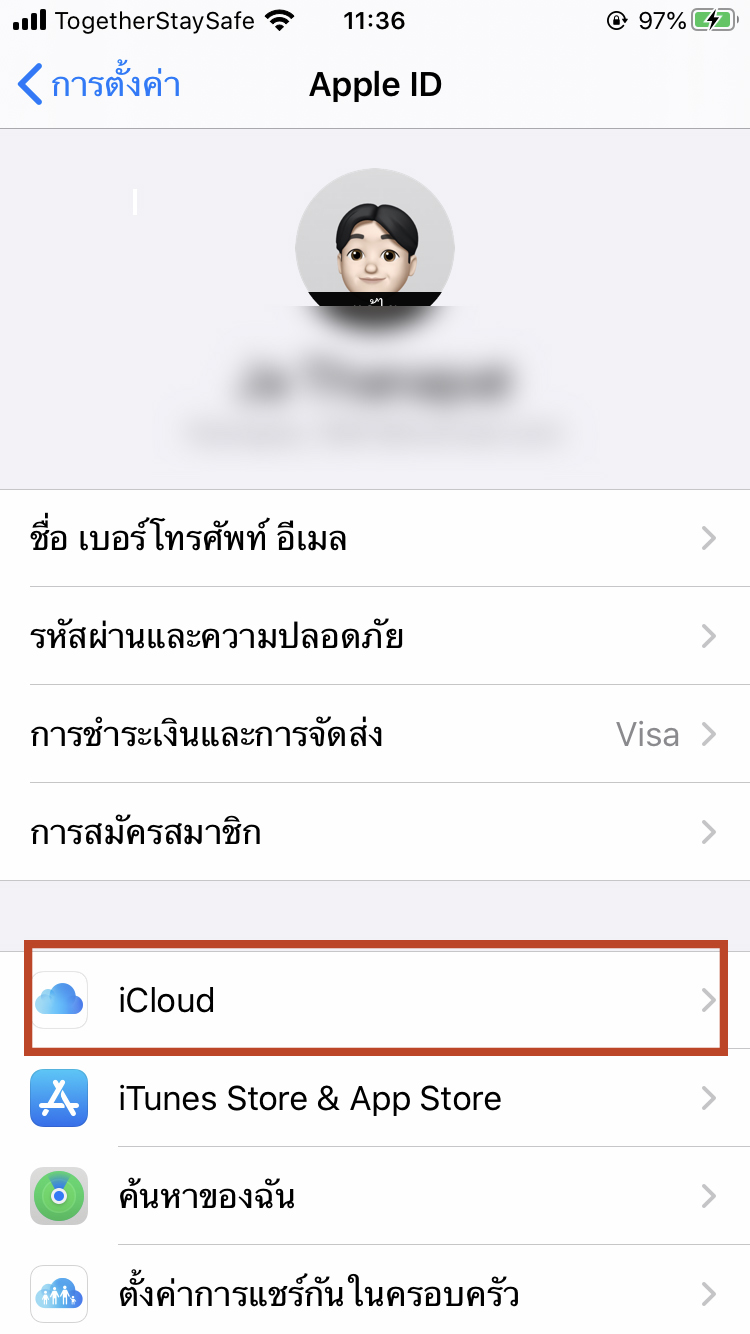
Task: Open ค้นหาของฉัน settings
Action: (x=375, y=1196)
